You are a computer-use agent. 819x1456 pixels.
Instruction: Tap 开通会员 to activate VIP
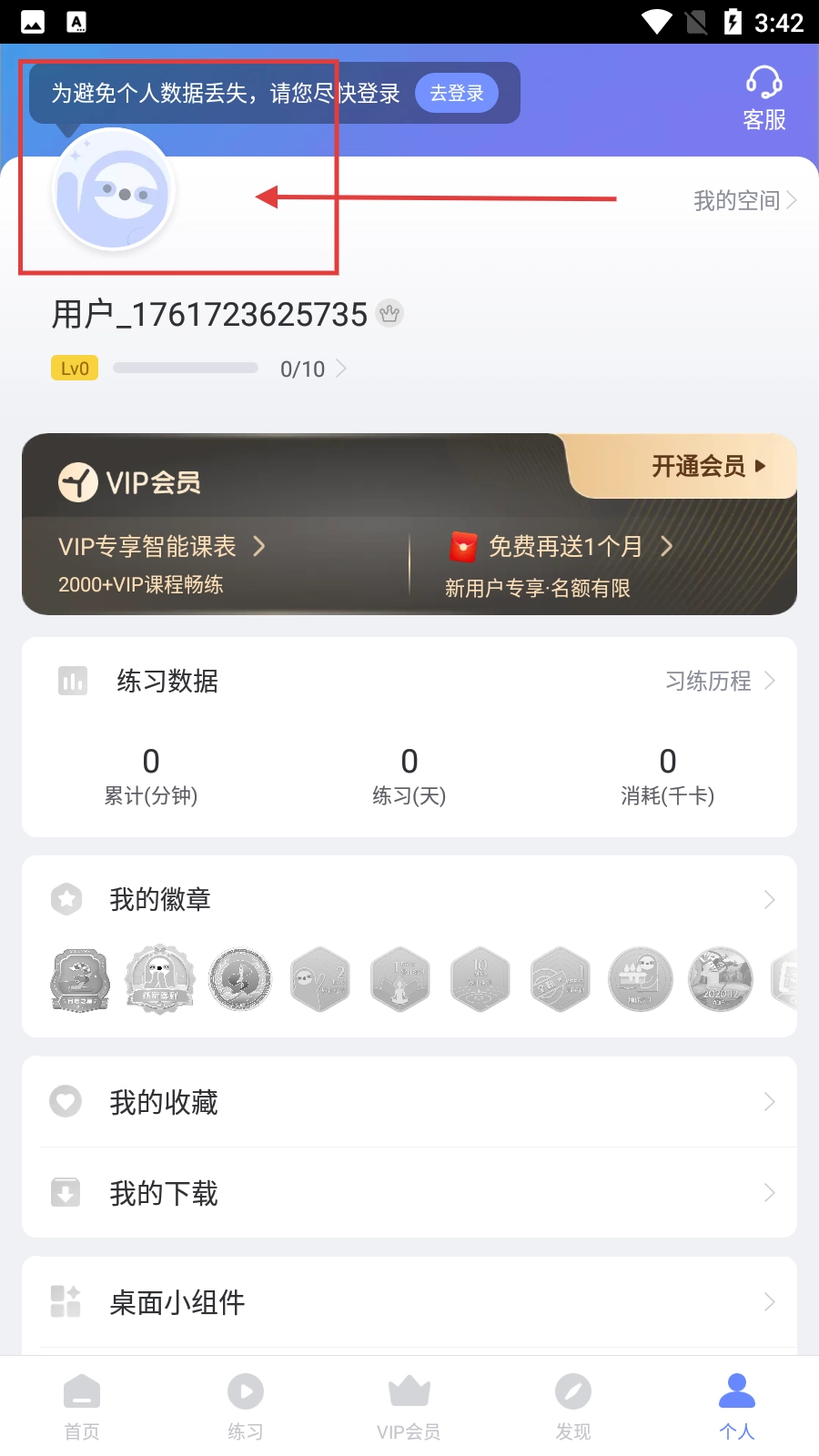tap(708, 467)
